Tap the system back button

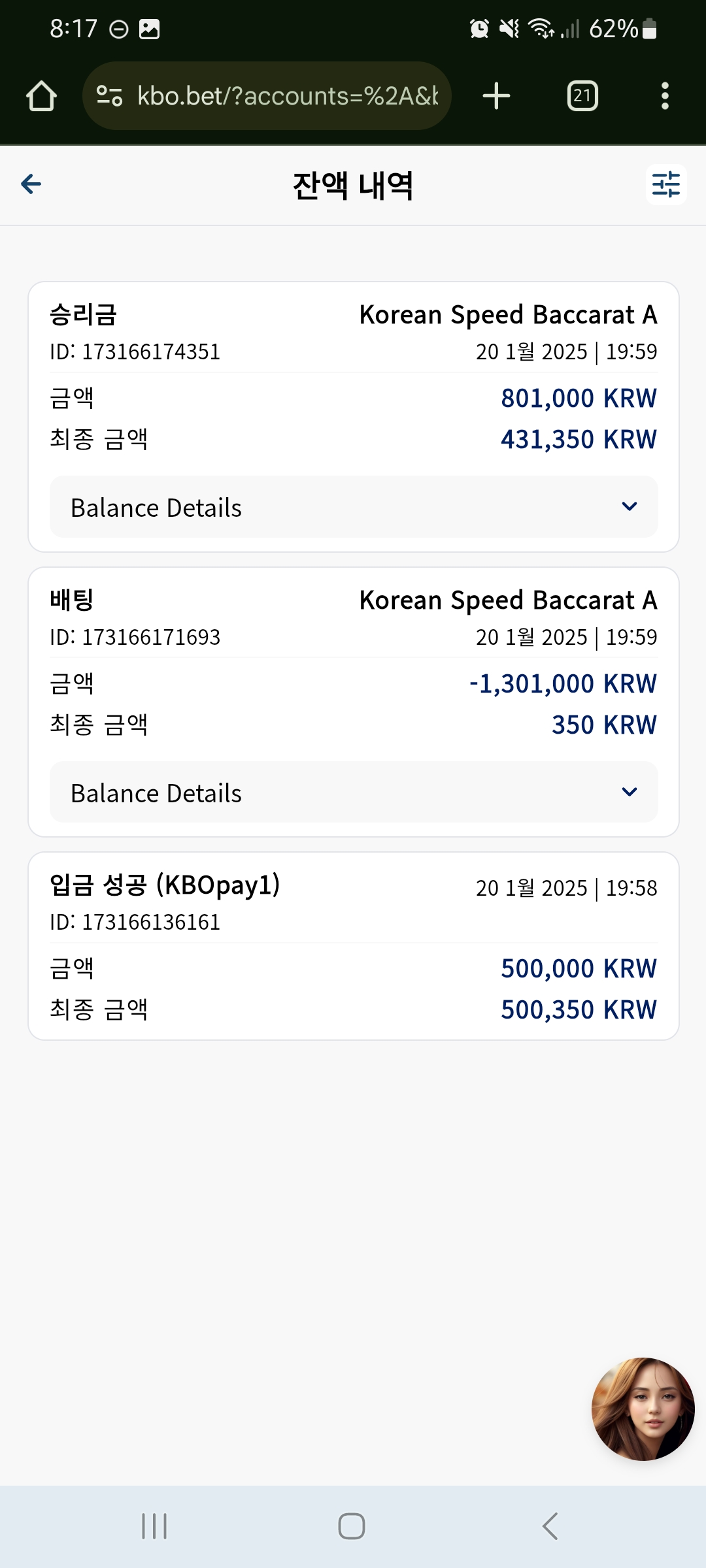(x=550, y=1526)
